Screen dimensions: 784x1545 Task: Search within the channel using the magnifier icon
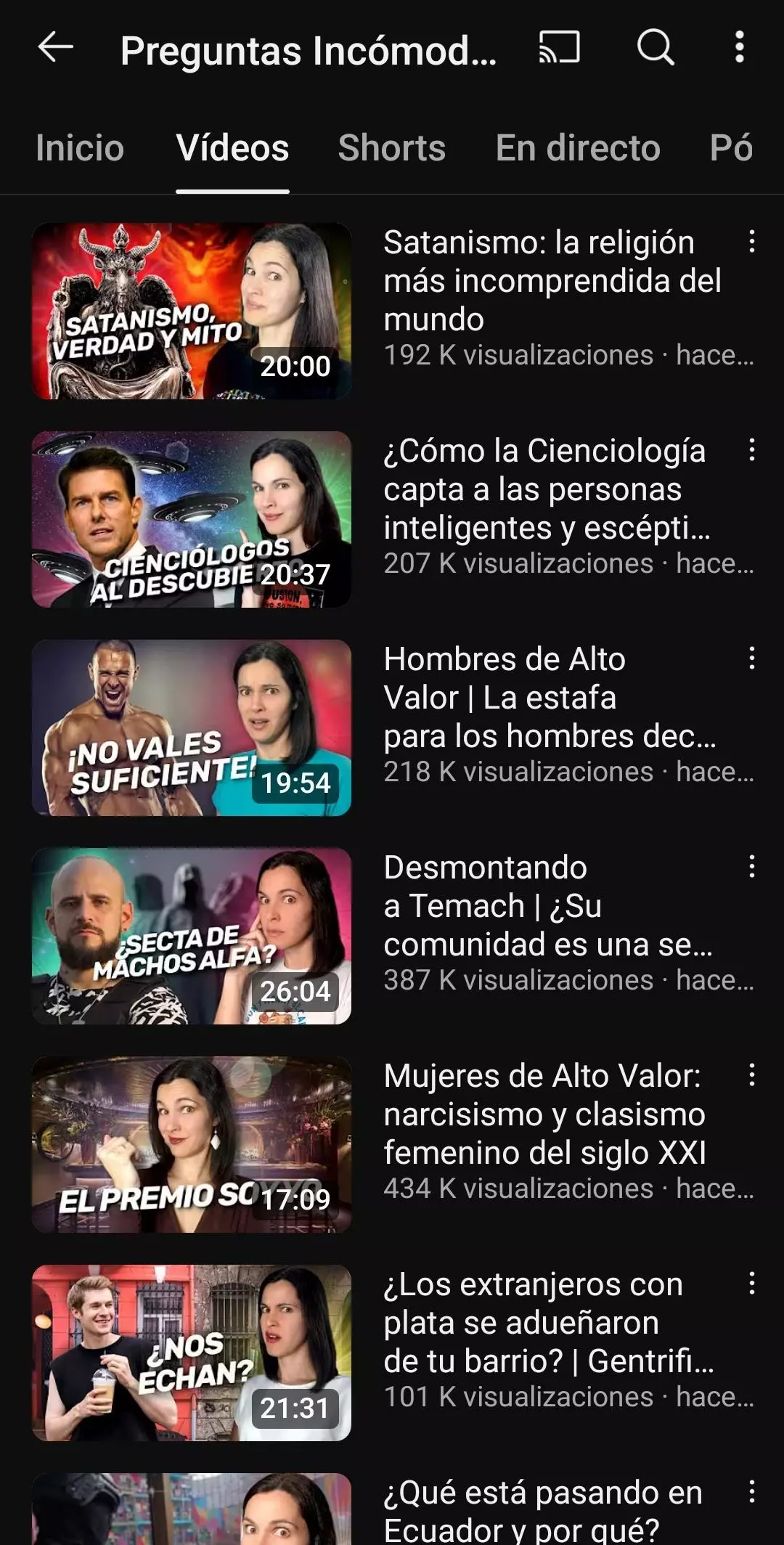coord(656,48)
